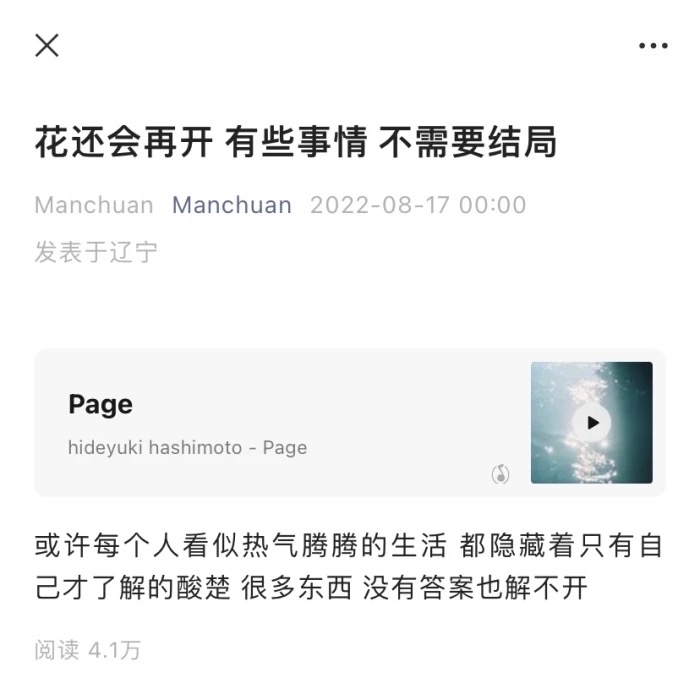Open the blue Manchuan account link
This screenshot has width=700, height=700.
(232, 205)
